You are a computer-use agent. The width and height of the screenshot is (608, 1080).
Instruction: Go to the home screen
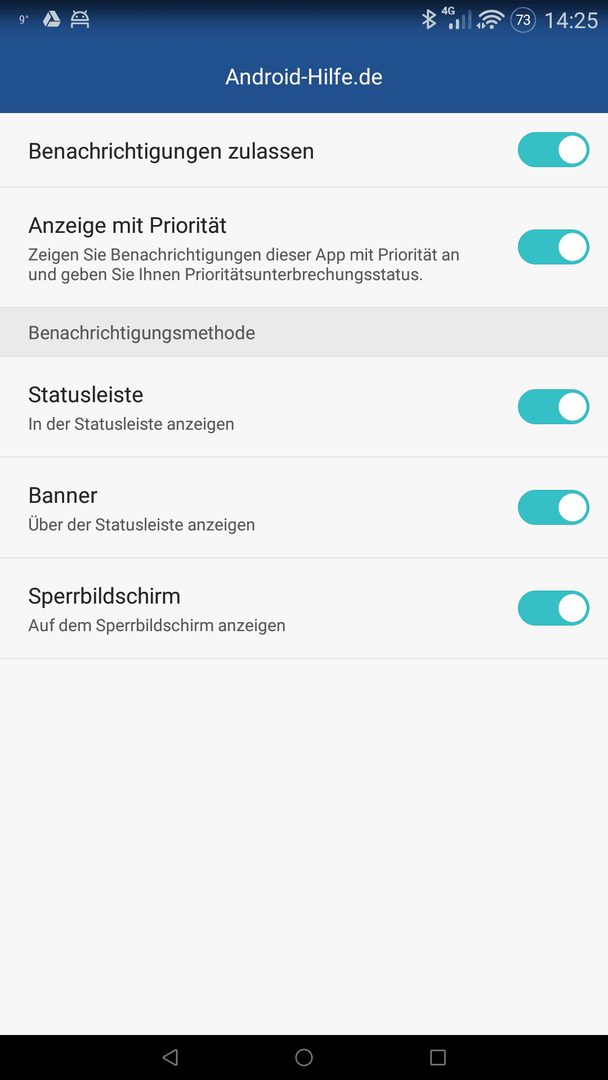(304, 1057)
